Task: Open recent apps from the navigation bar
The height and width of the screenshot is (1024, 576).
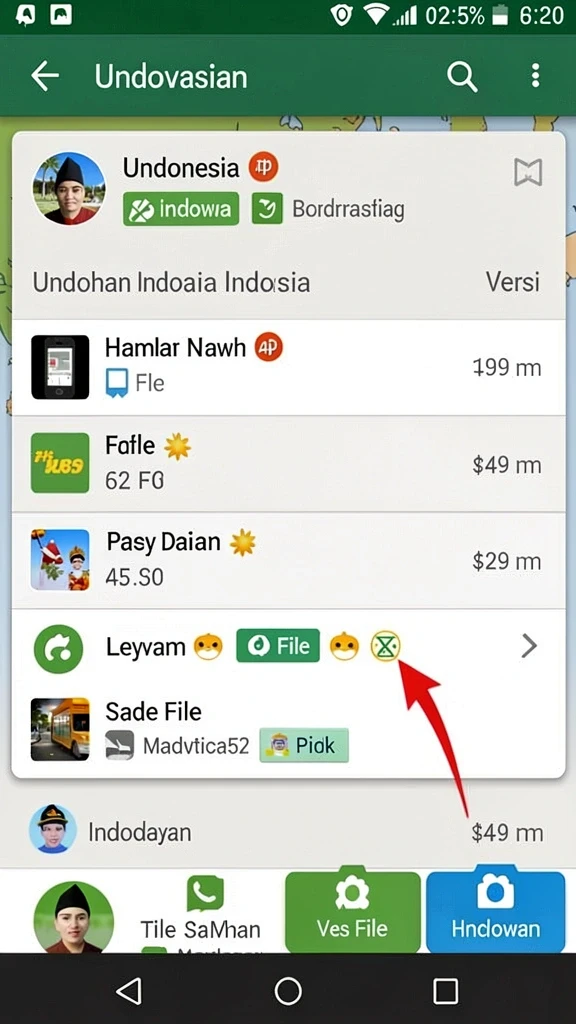Action: pos(445,991)
